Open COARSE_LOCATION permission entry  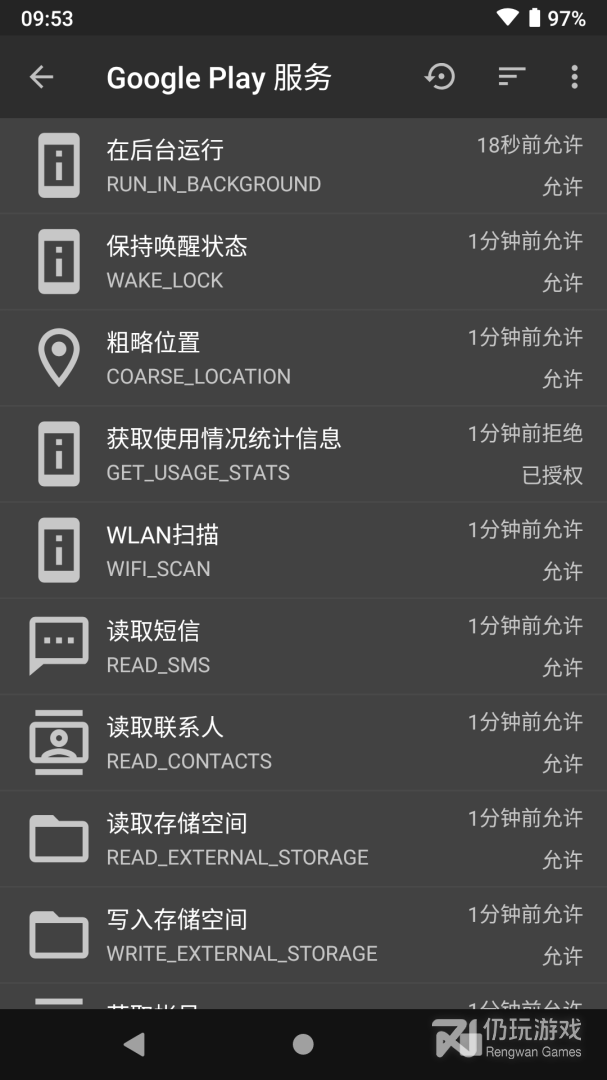pos(303,357)
